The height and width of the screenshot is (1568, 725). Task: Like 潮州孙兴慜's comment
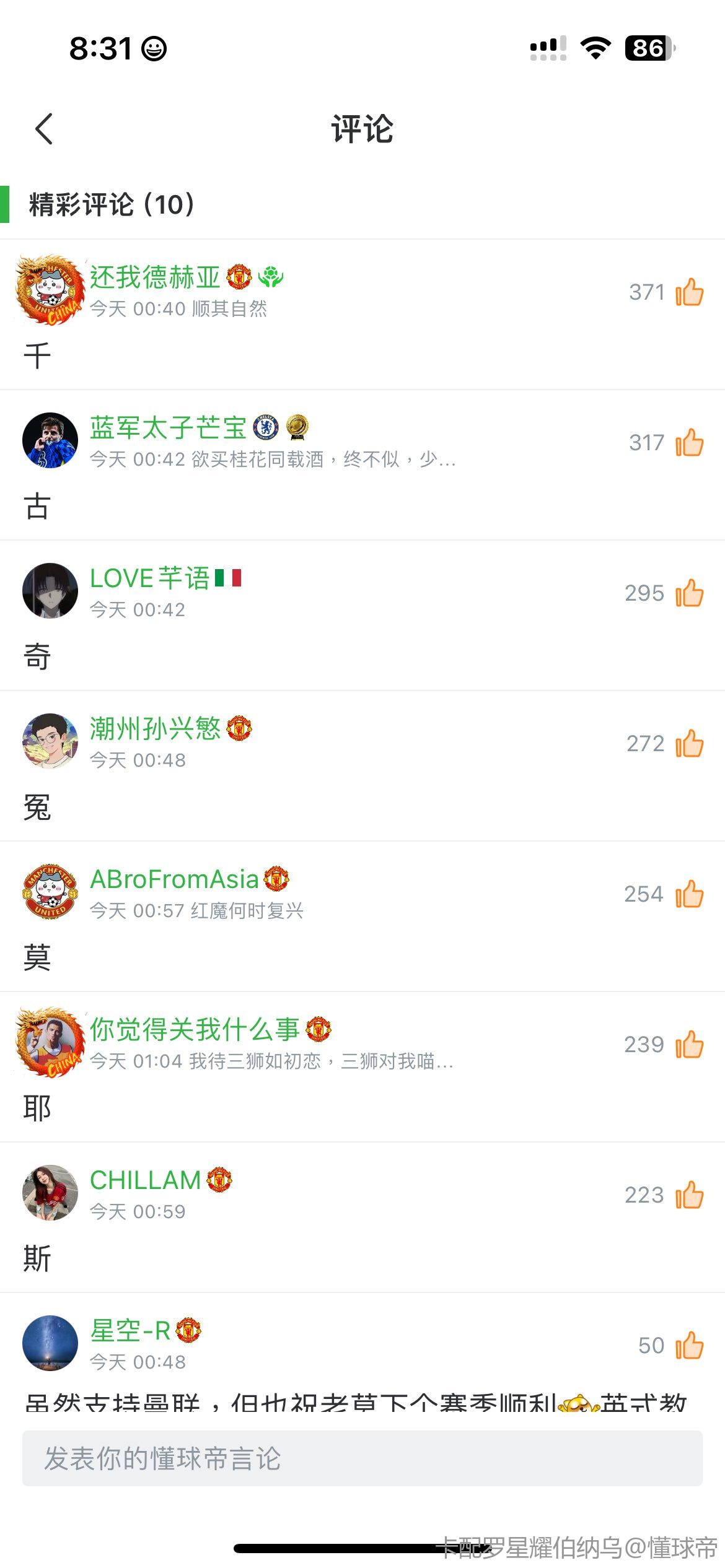[689, 744]
